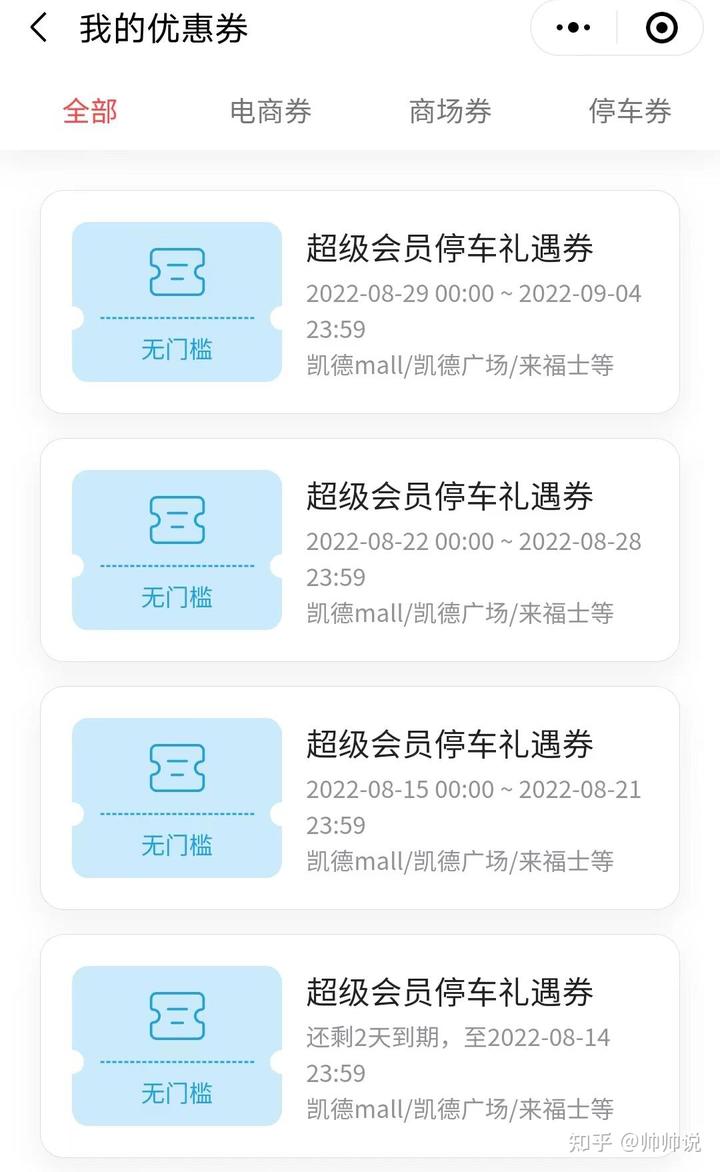Screen dimensions: 720x1172
Task: Go back from 我的优惠券
Action: point(39,28)
